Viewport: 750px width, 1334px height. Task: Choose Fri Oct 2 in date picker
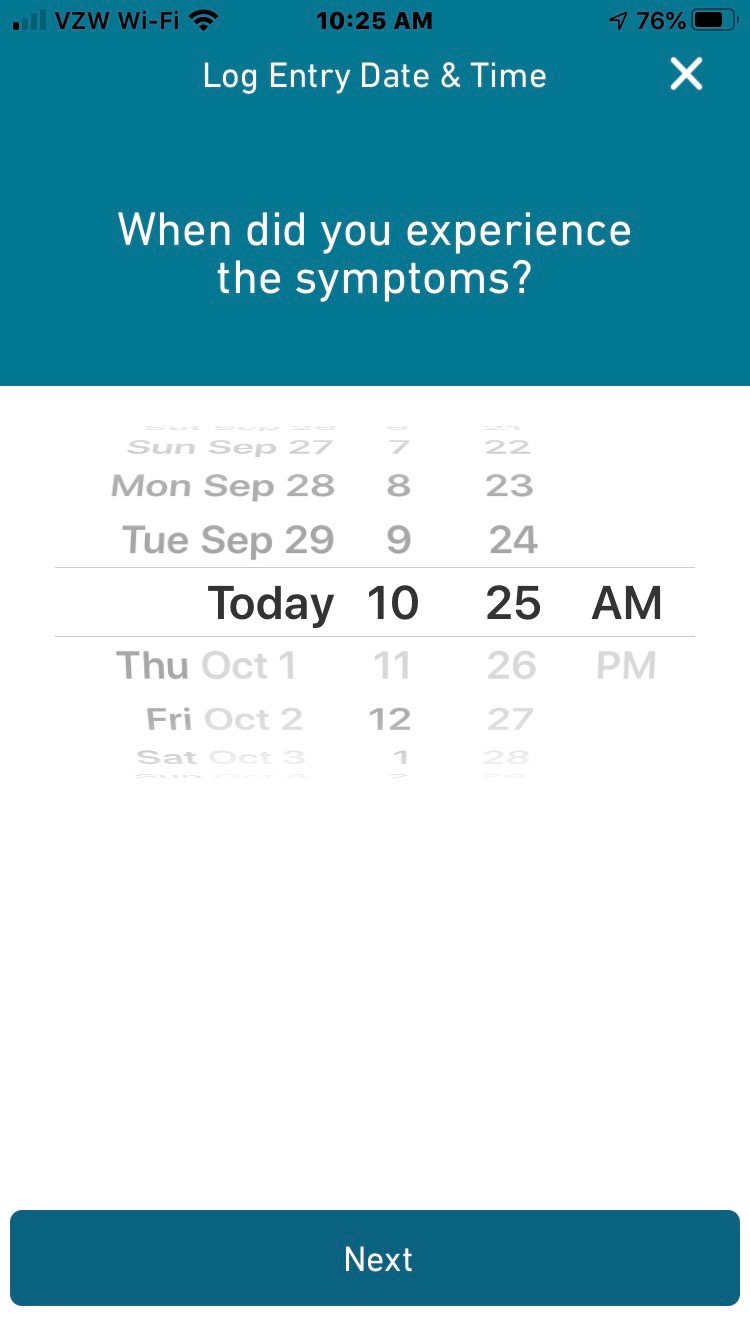(224, 719)
